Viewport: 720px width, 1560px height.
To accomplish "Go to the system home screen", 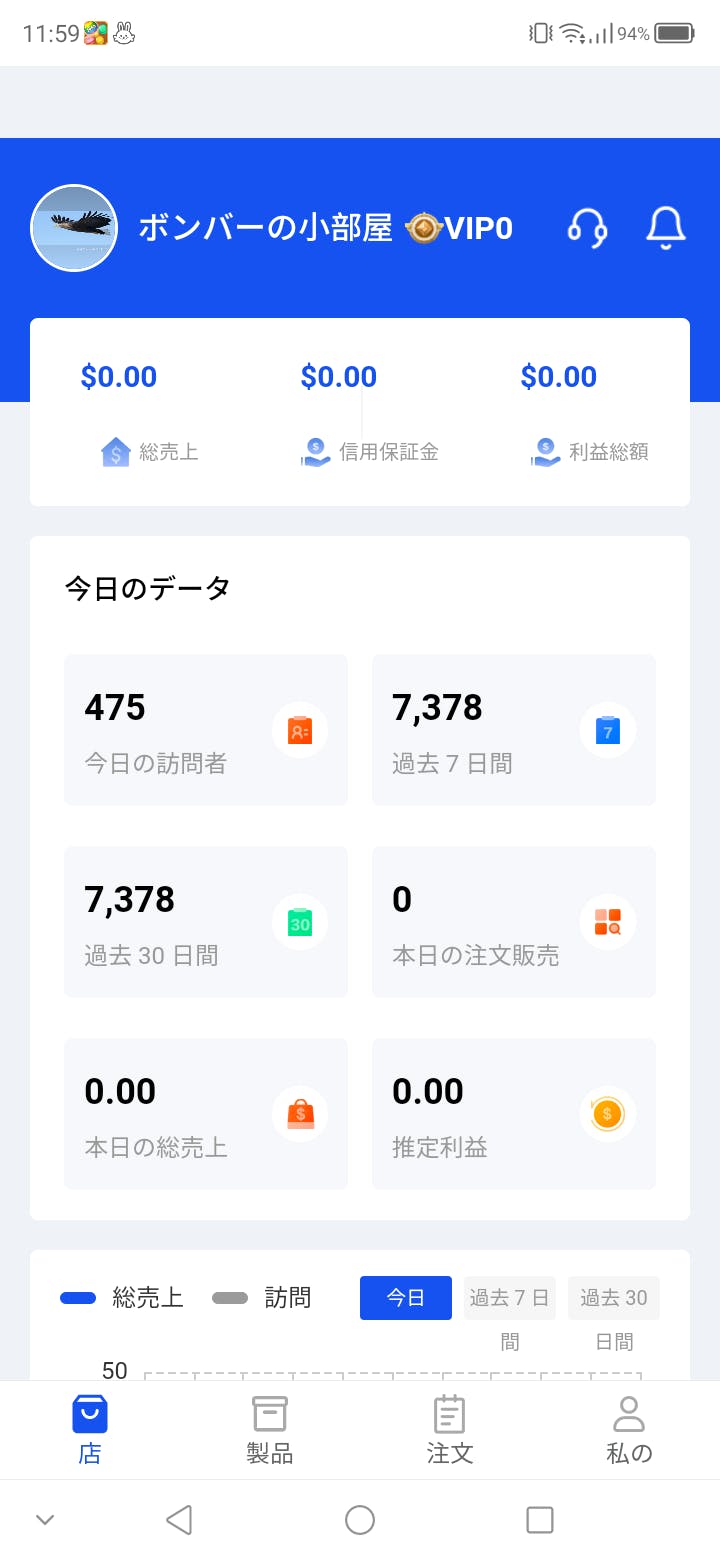I will point(360,1520).
